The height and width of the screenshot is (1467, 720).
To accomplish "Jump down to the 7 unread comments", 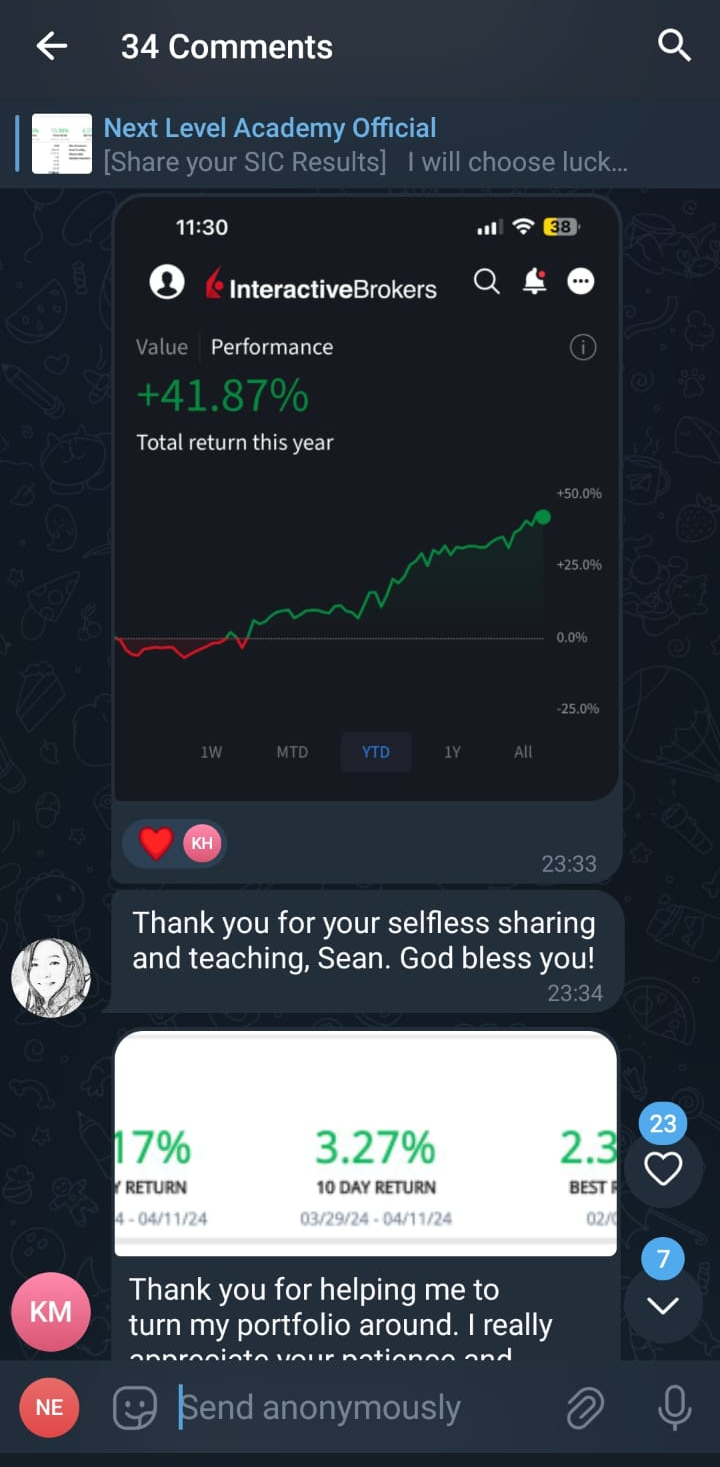I will [663, 1304].
